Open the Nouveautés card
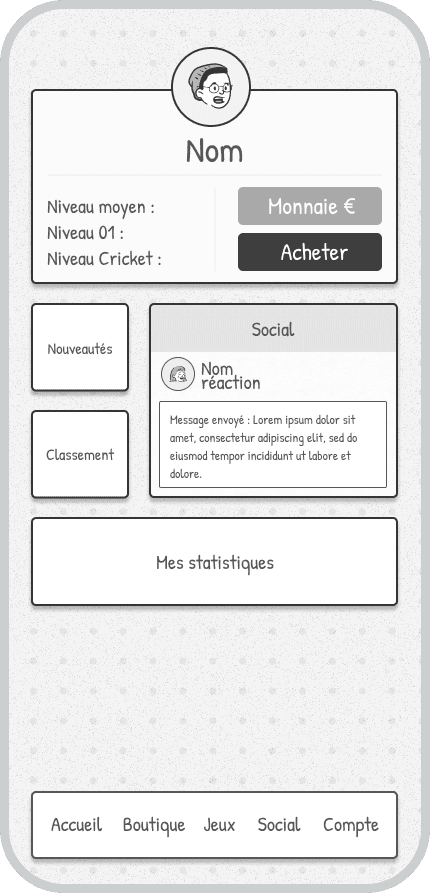430x893 pixels. (80, 347)
